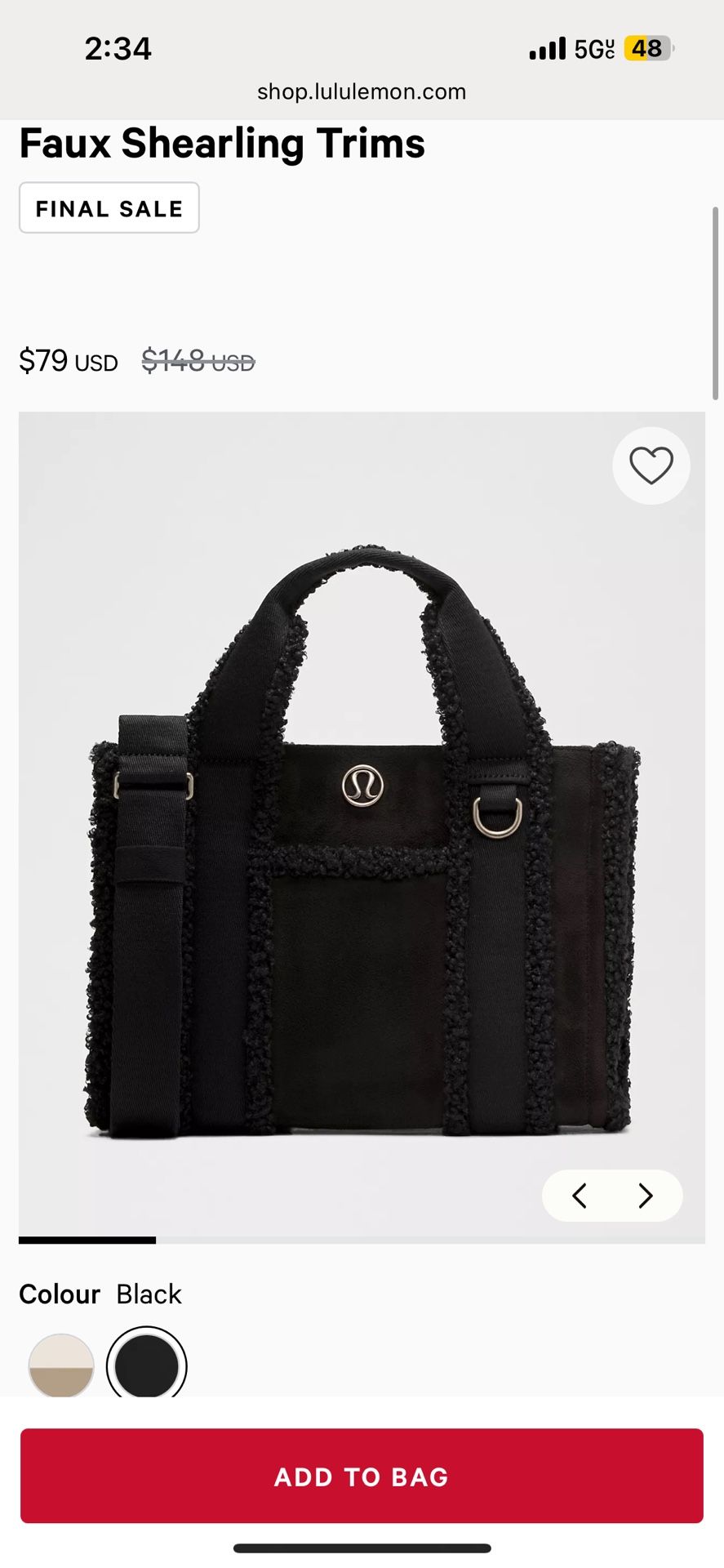The width and height of the screenshot is (724, 1568).
Task: Go to the previous product image
Action: click(x=580, y=1196)
